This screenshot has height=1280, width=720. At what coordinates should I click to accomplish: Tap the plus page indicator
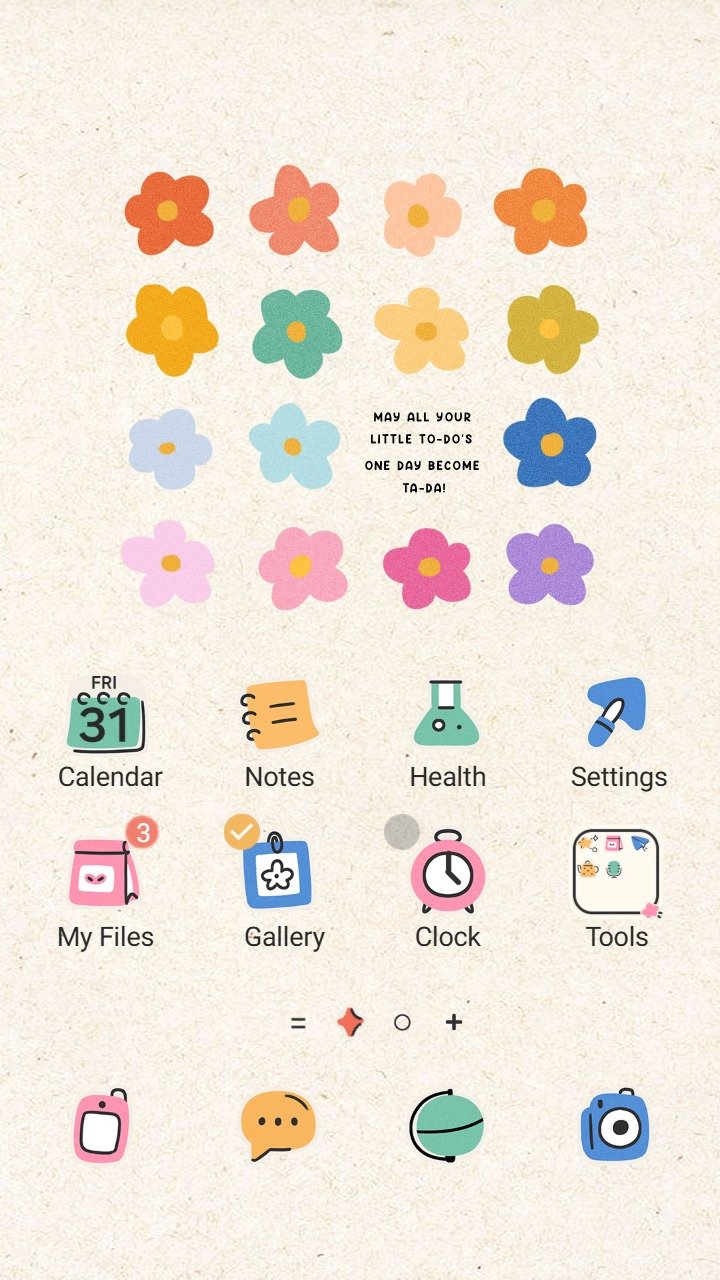[454, 1022]
